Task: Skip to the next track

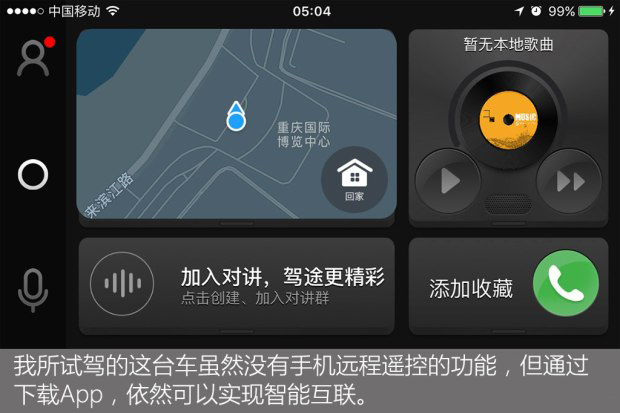Action: click(x=568, y=182)
